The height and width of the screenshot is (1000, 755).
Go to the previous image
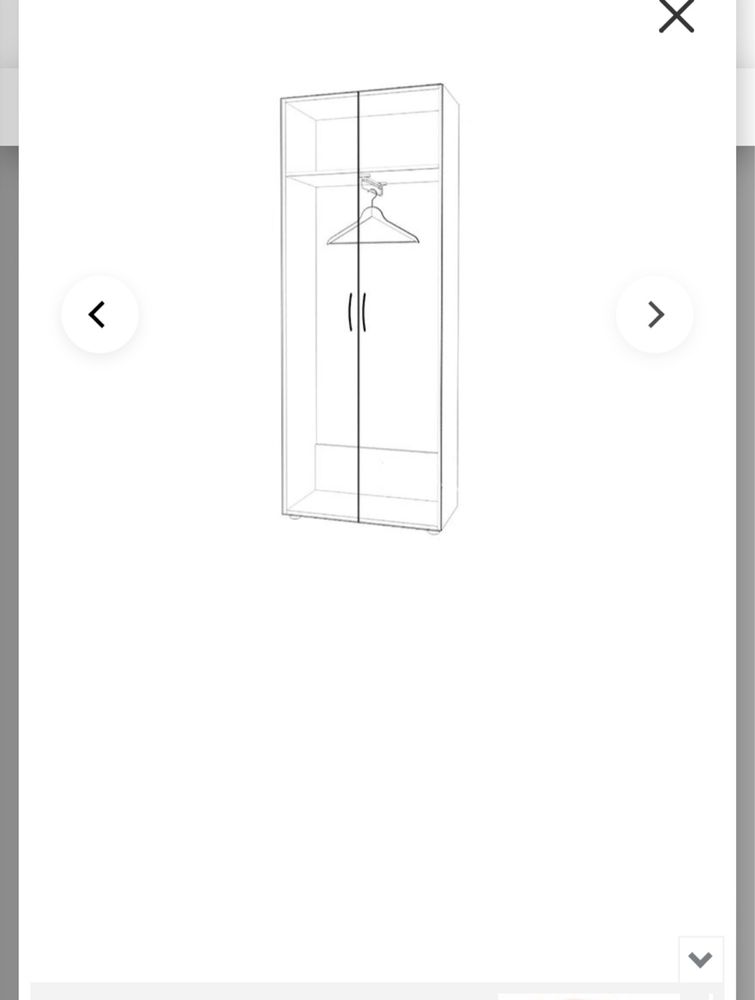[99, 315]
